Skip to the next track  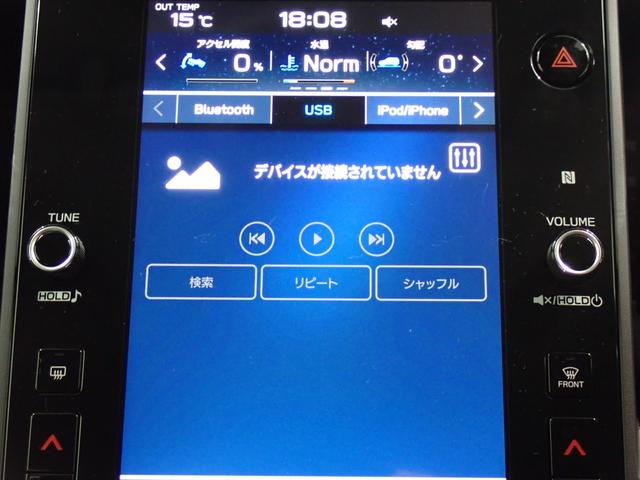376,239
